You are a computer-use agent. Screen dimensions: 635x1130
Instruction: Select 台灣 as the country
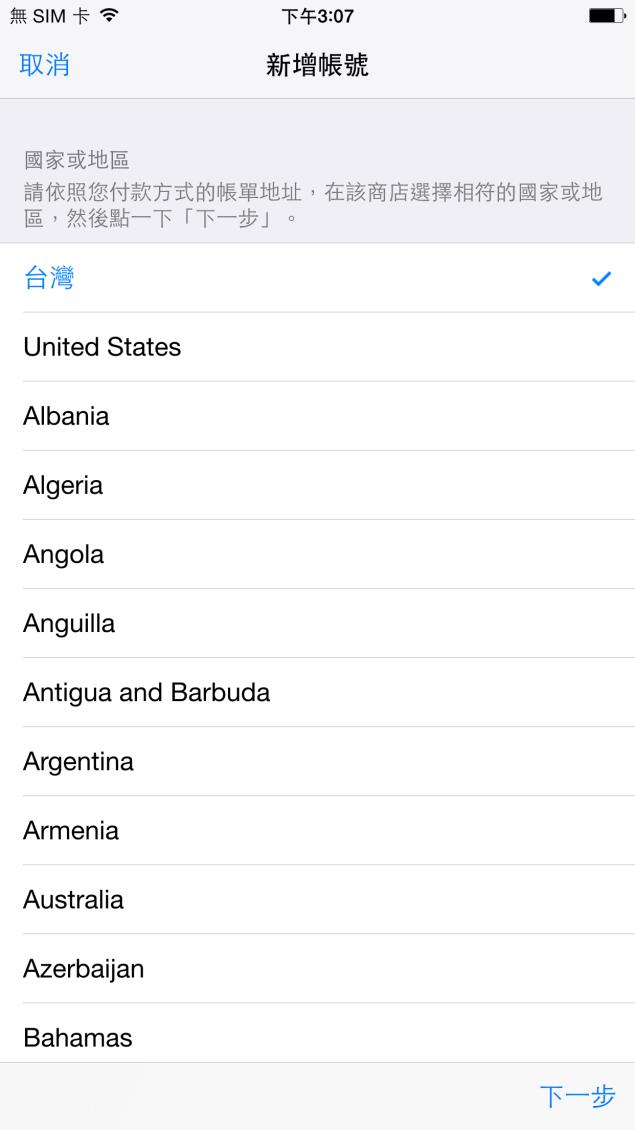pyautogui.click(x=317, y=278)
